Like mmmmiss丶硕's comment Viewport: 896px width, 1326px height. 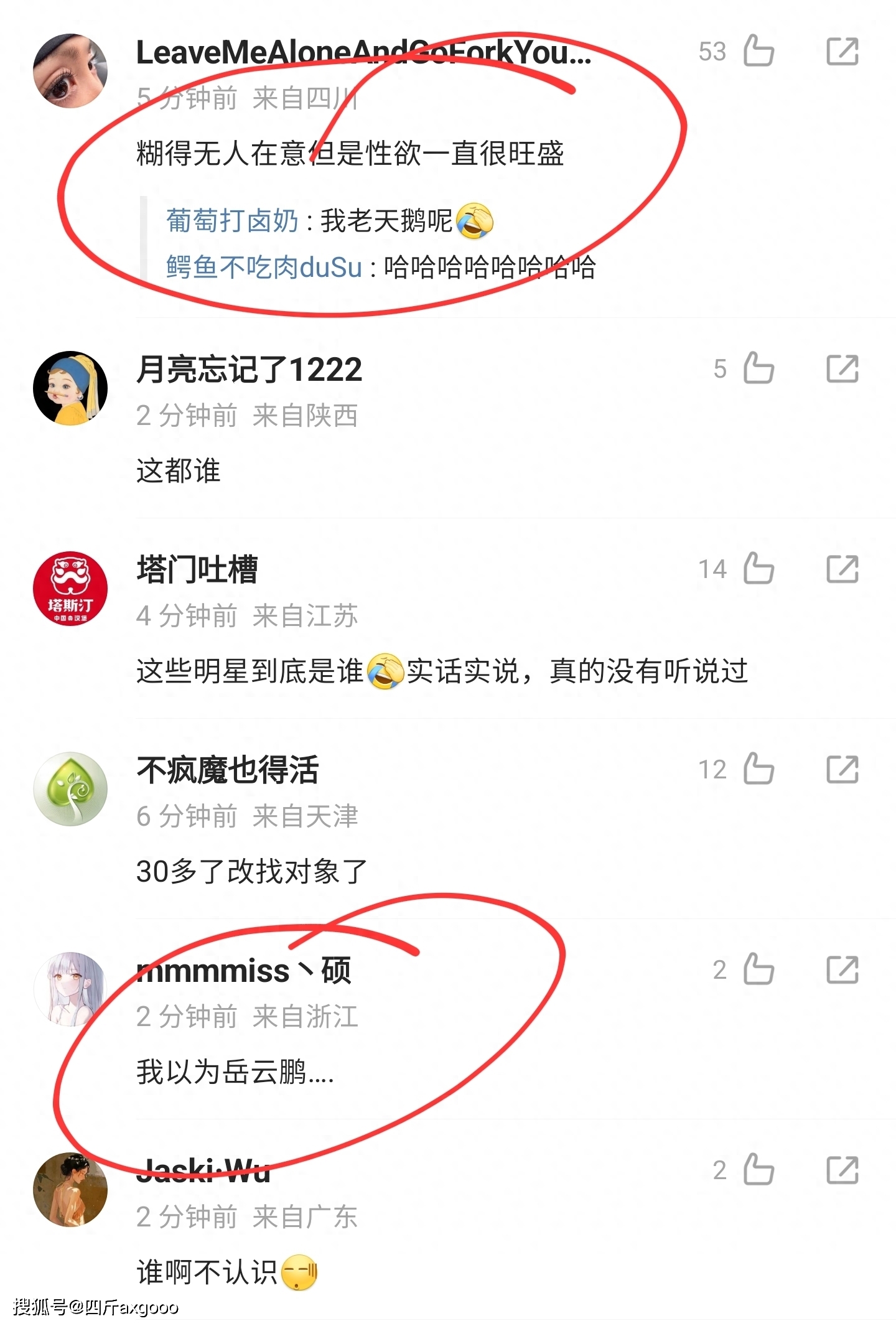pos(758,969)
